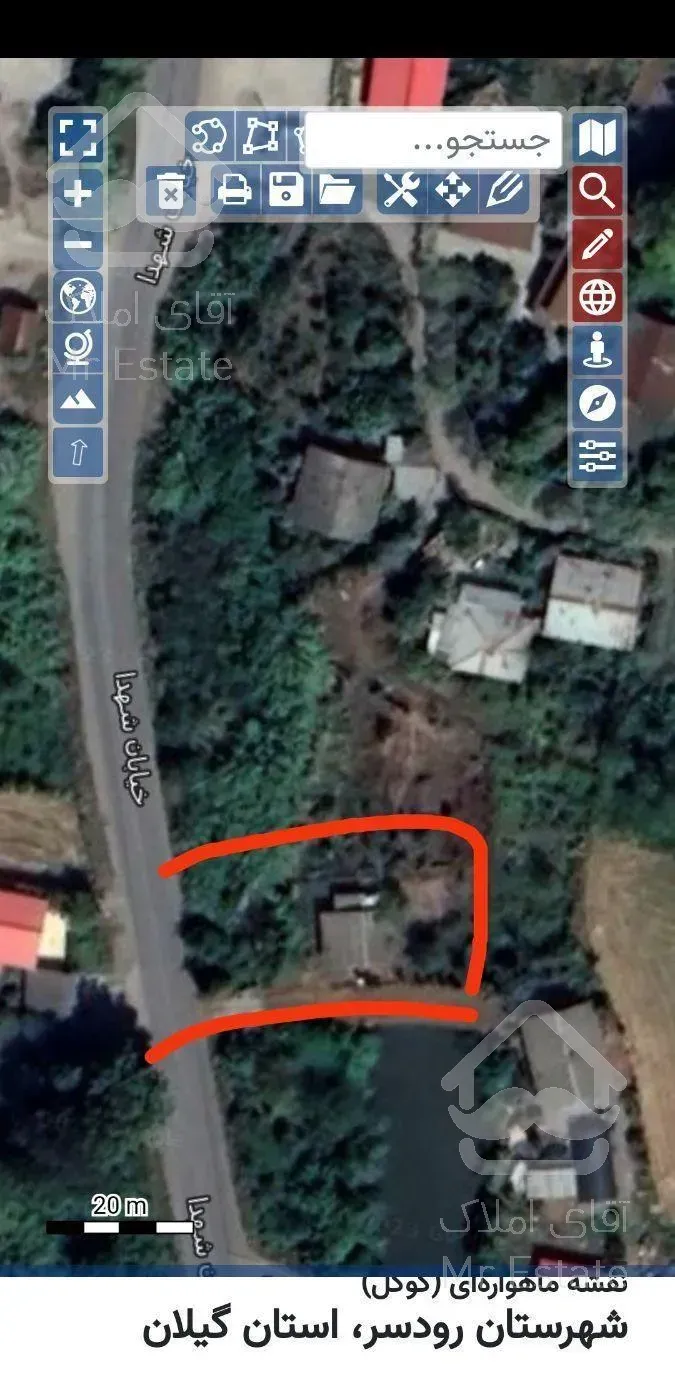The height and width of the screenshot is (1380, 675).
Task: Zoom in with the plus button
Action: [x=78, y=191]
